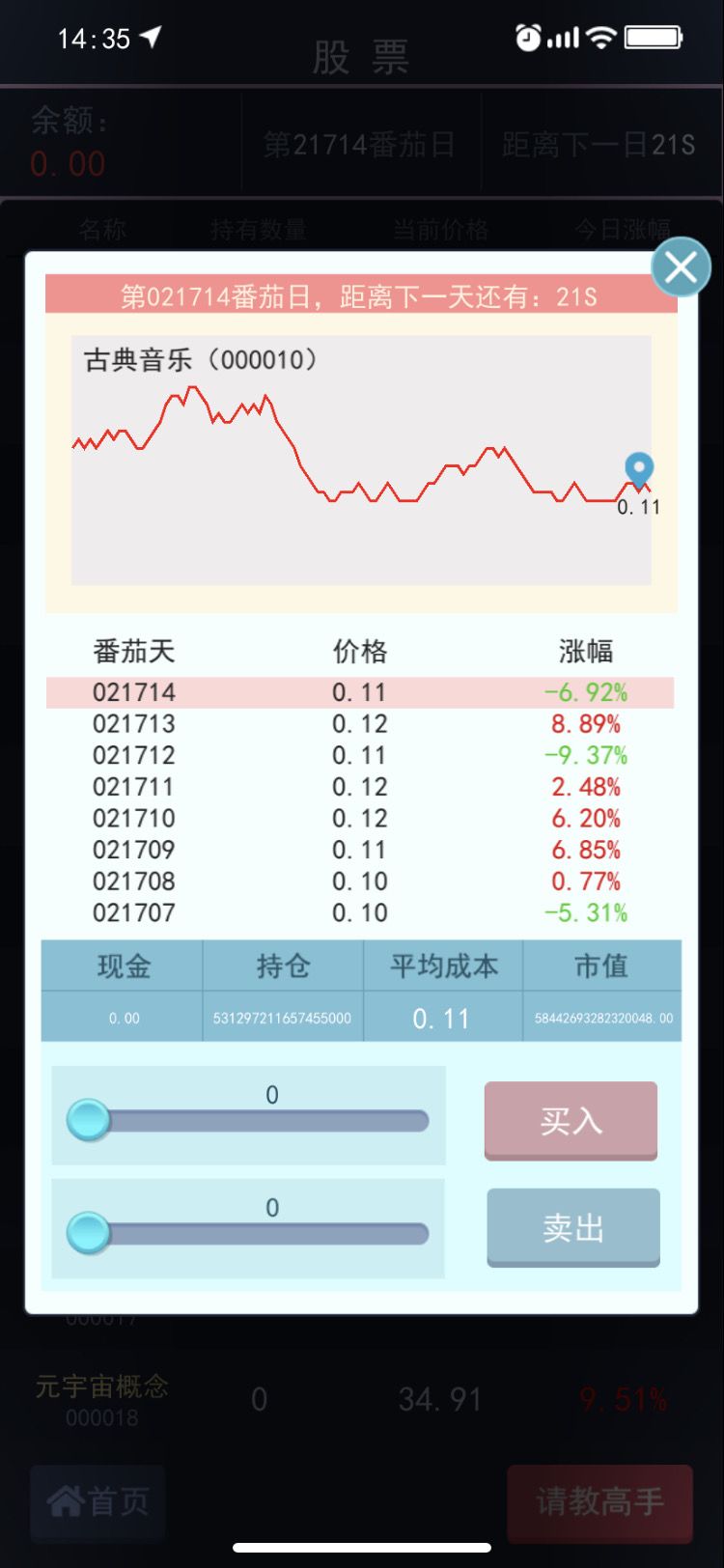
Task: Tap the buy quantity slider
Action: [x=248, y=1121]
